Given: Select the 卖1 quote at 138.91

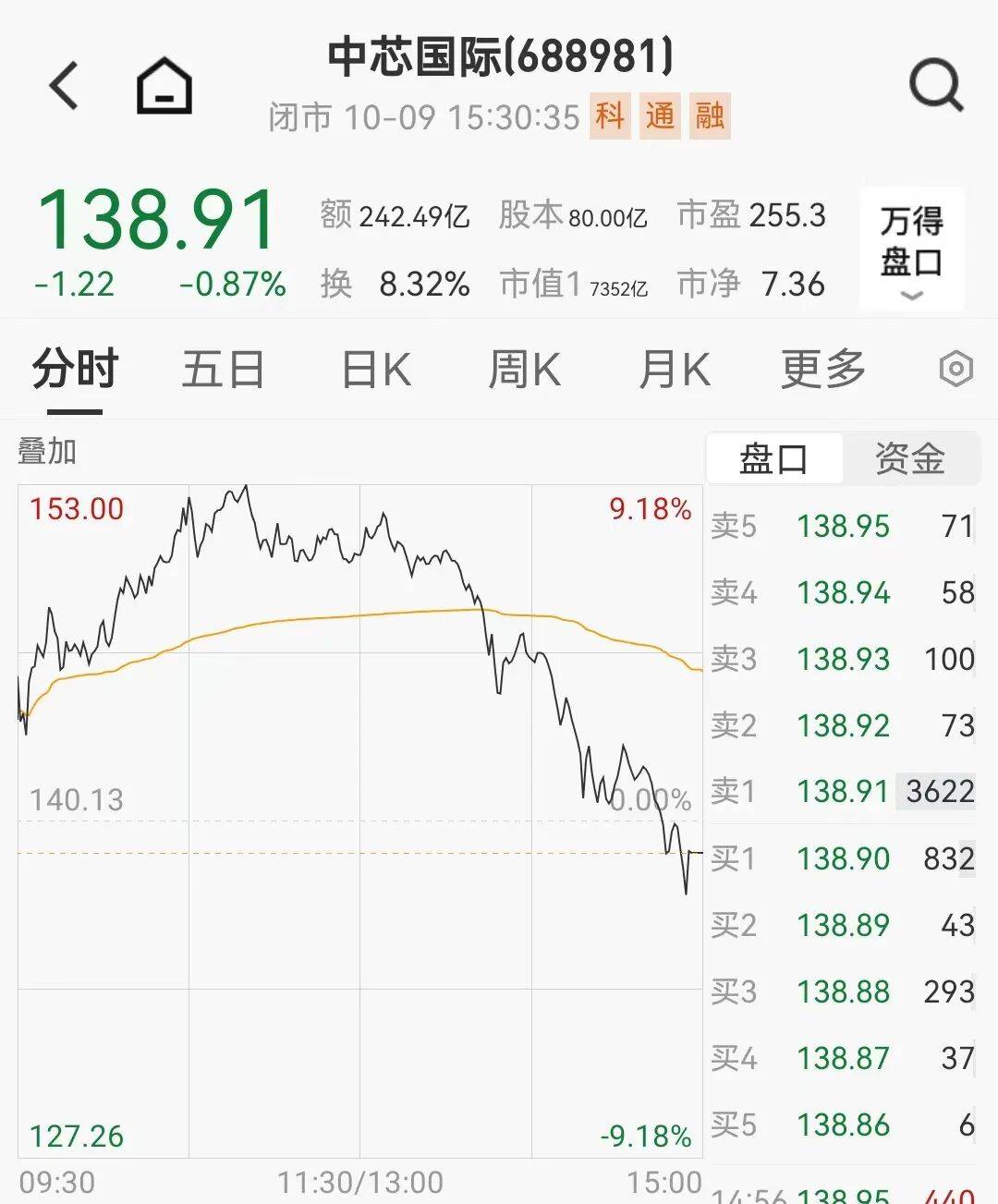Looking at the screenshot, I should pos(842,792).
